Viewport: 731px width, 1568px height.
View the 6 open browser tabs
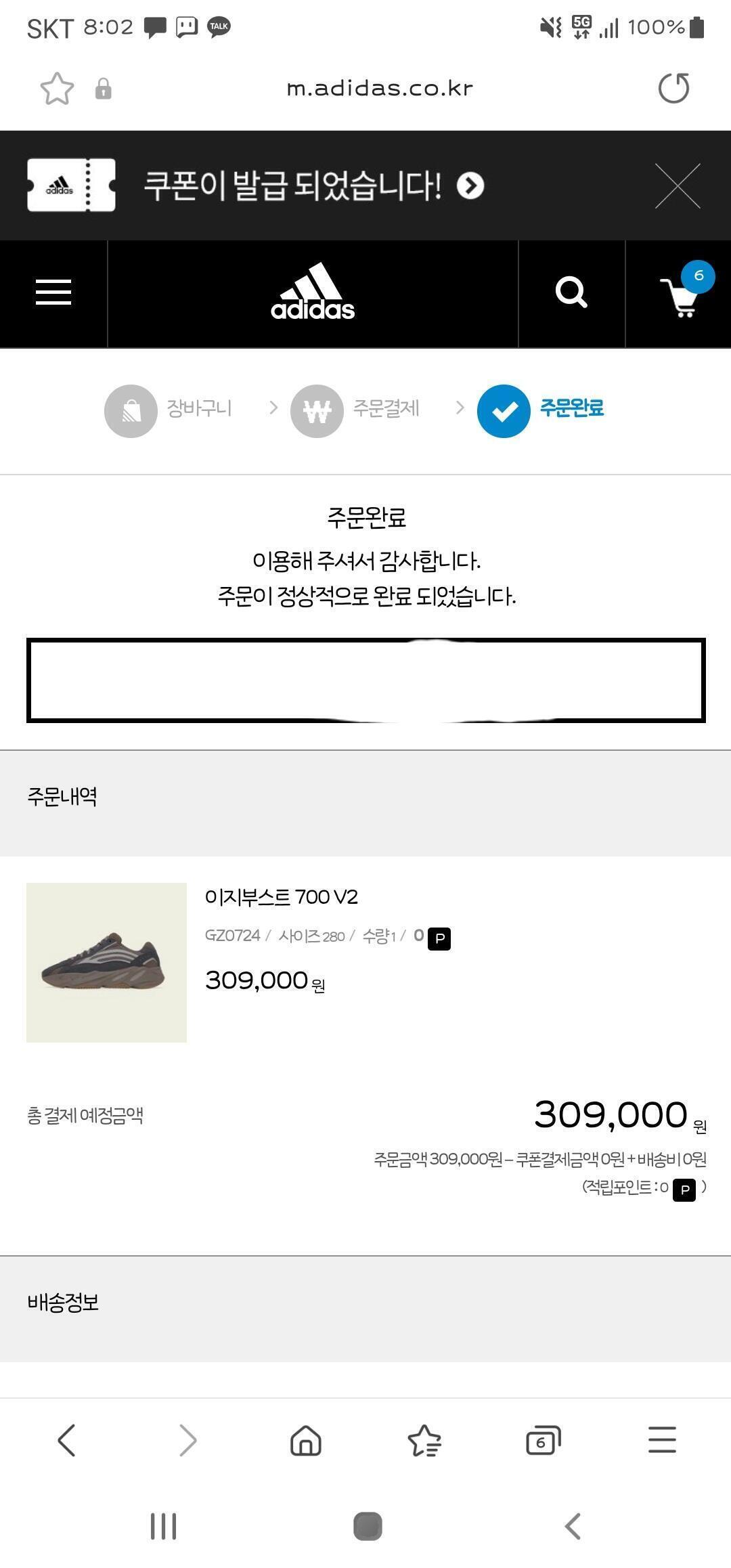[x=544, y=1440]
